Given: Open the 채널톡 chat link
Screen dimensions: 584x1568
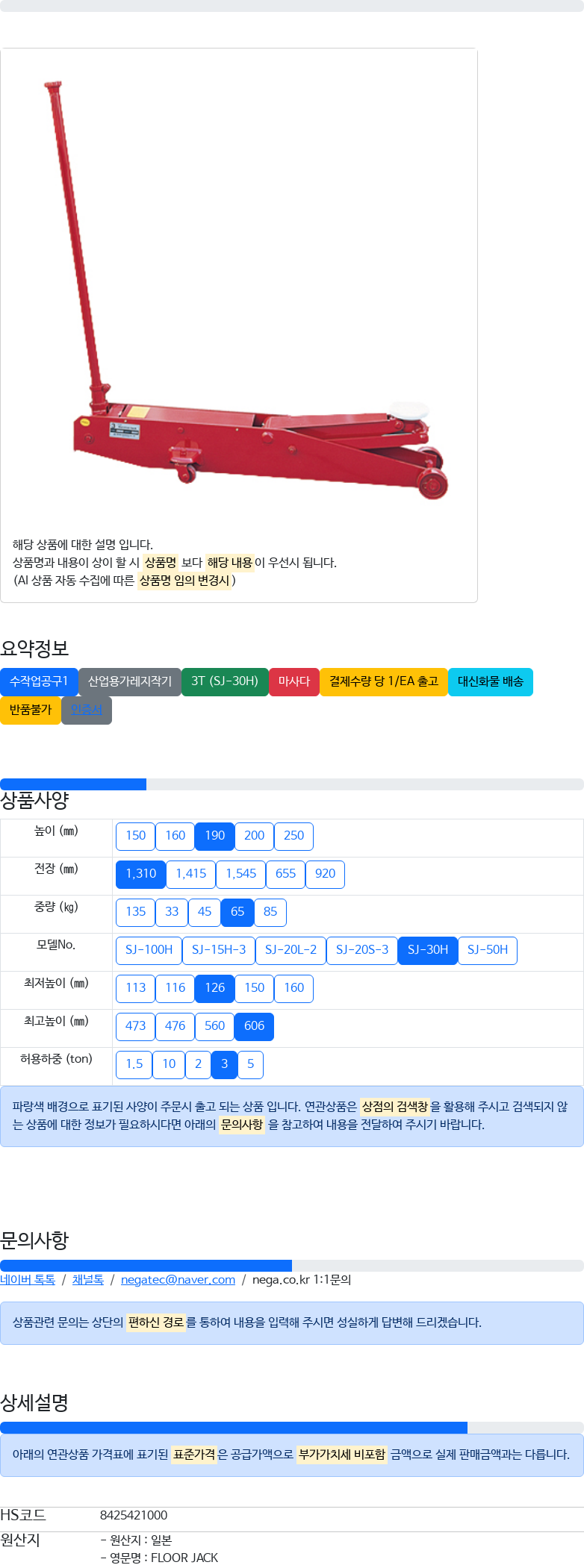Looking at the screenshot, I should pos(88,1279).
